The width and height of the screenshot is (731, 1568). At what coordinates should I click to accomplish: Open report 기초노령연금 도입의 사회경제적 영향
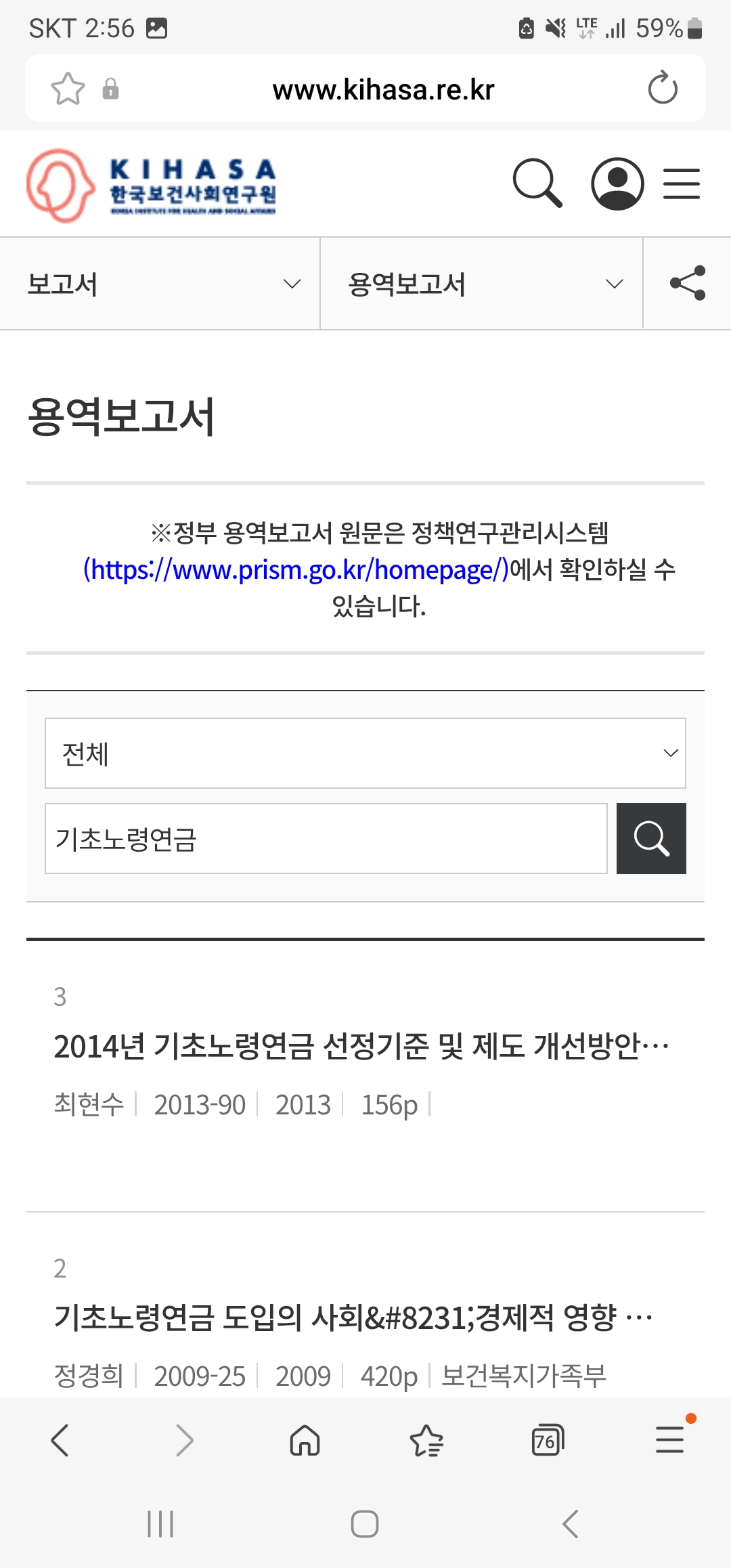coord(352,1317)
